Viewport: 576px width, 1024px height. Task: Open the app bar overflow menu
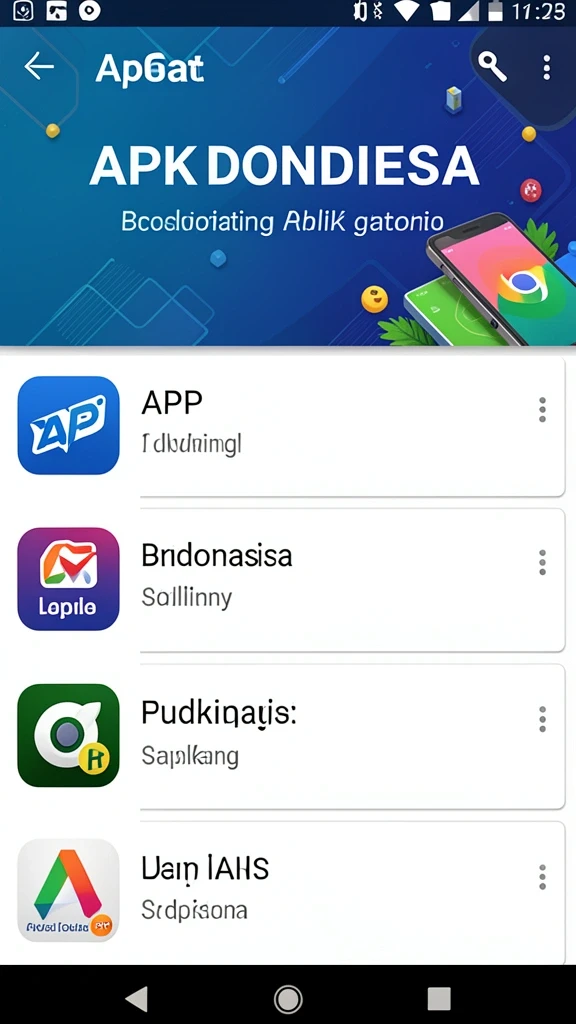coord(547,67)
